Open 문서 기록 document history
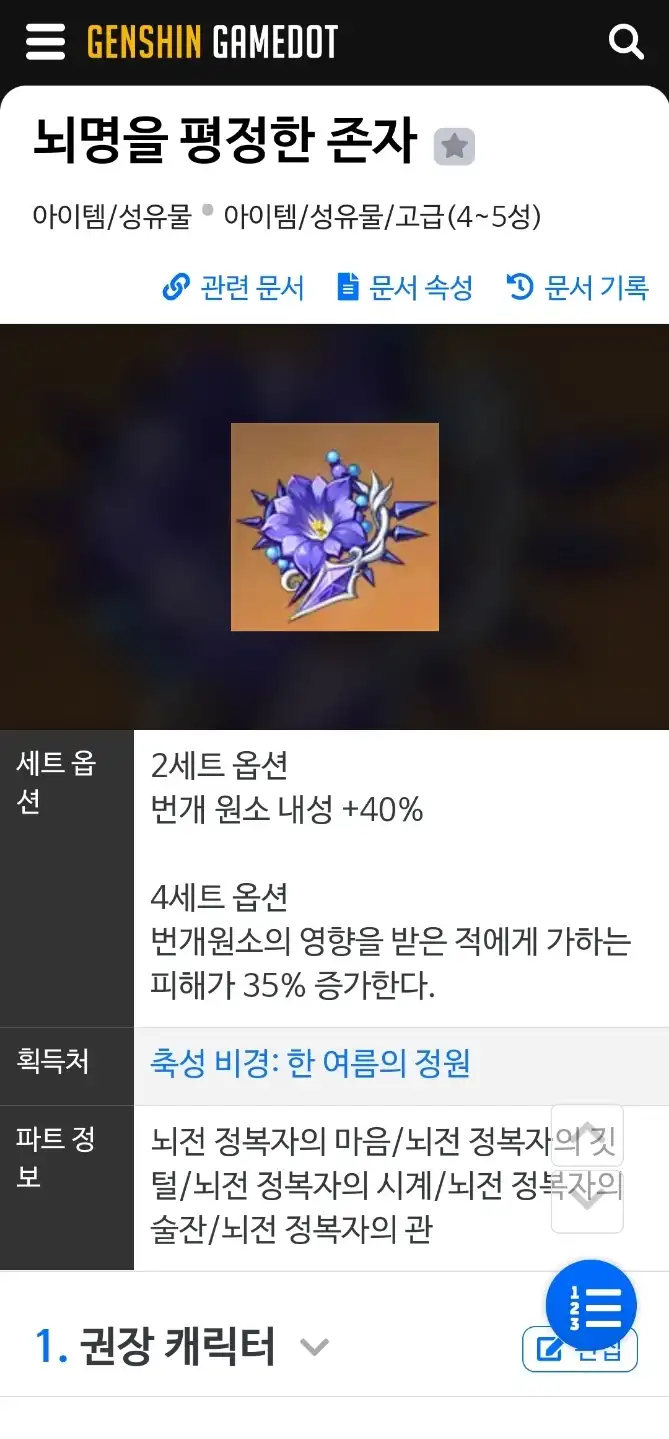Screen dimensions: 669x1439 click(x=578, y=288)
